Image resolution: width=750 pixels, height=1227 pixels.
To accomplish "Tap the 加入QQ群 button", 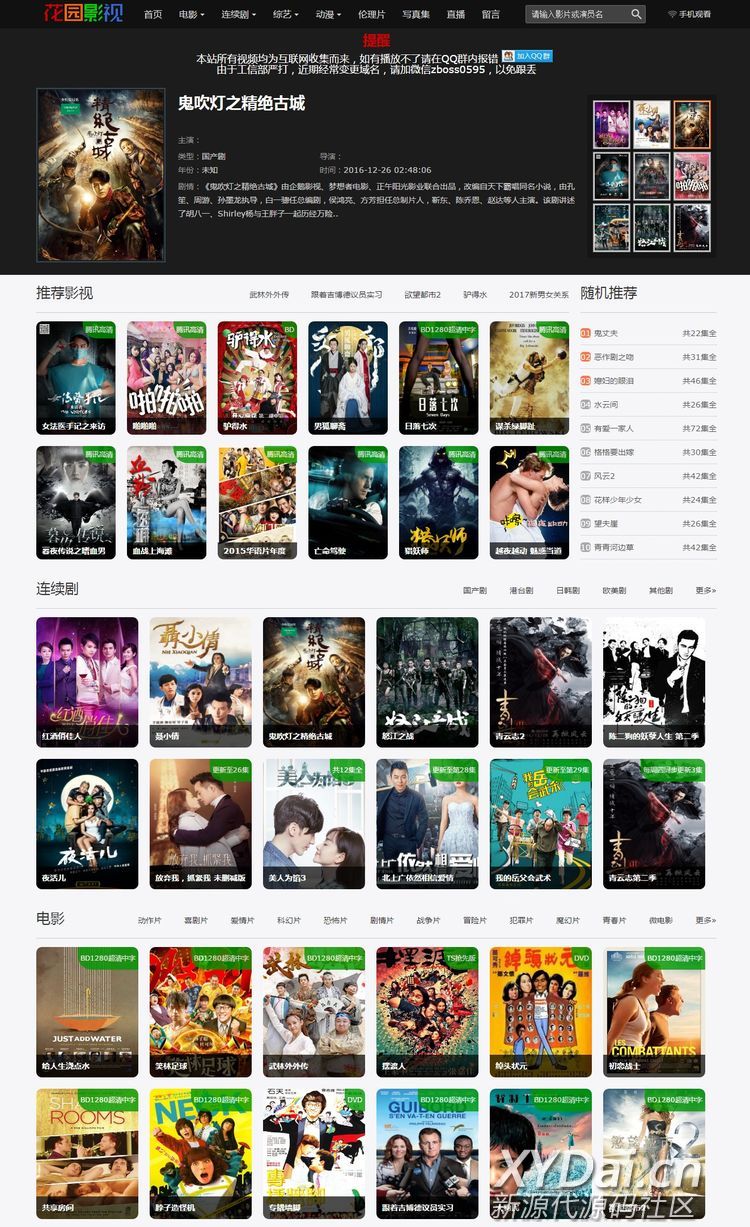I will [x=527, y=56].
